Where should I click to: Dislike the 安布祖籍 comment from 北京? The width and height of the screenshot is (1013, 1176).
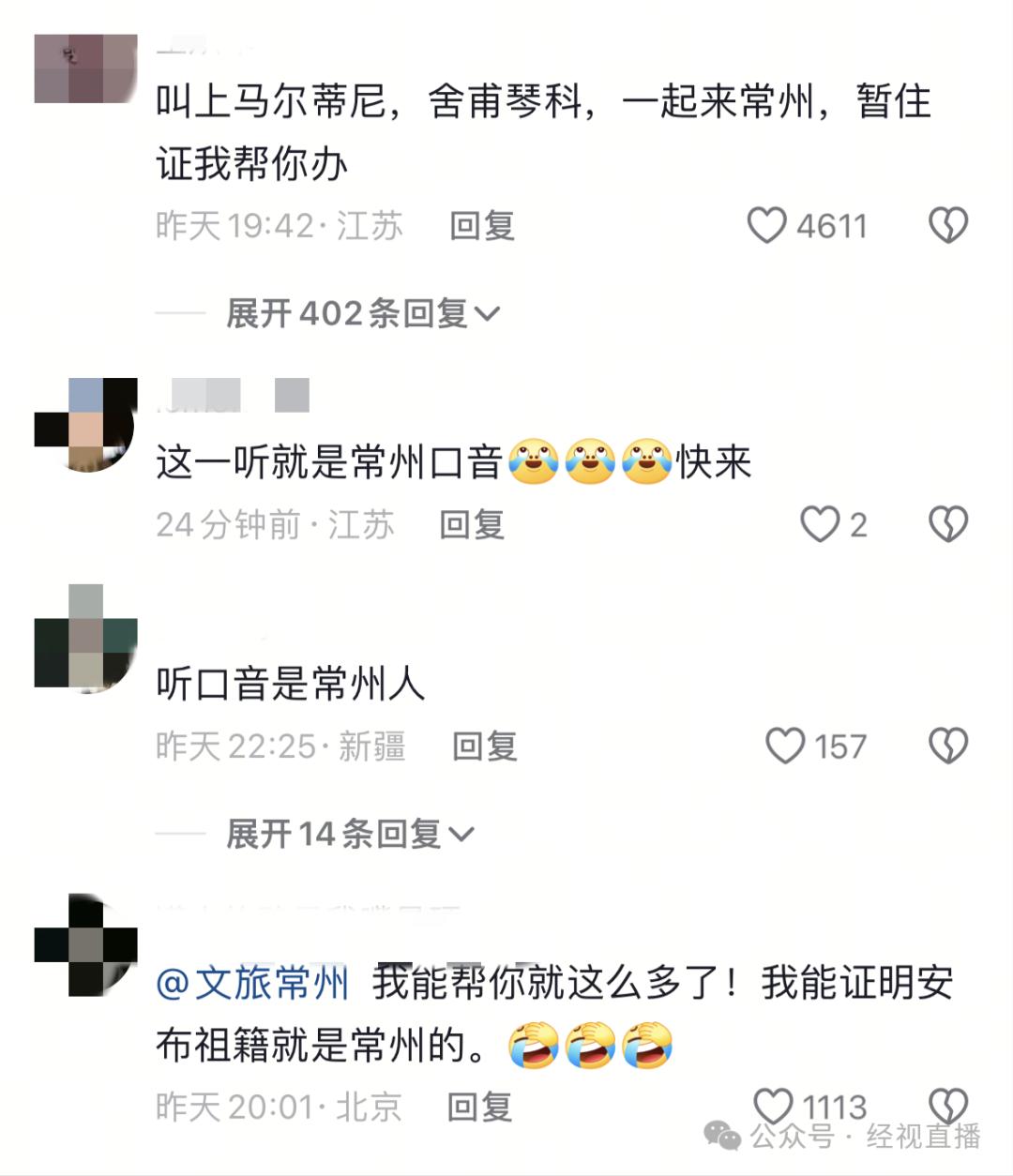pyautogui.click(x=947, y=1106)
